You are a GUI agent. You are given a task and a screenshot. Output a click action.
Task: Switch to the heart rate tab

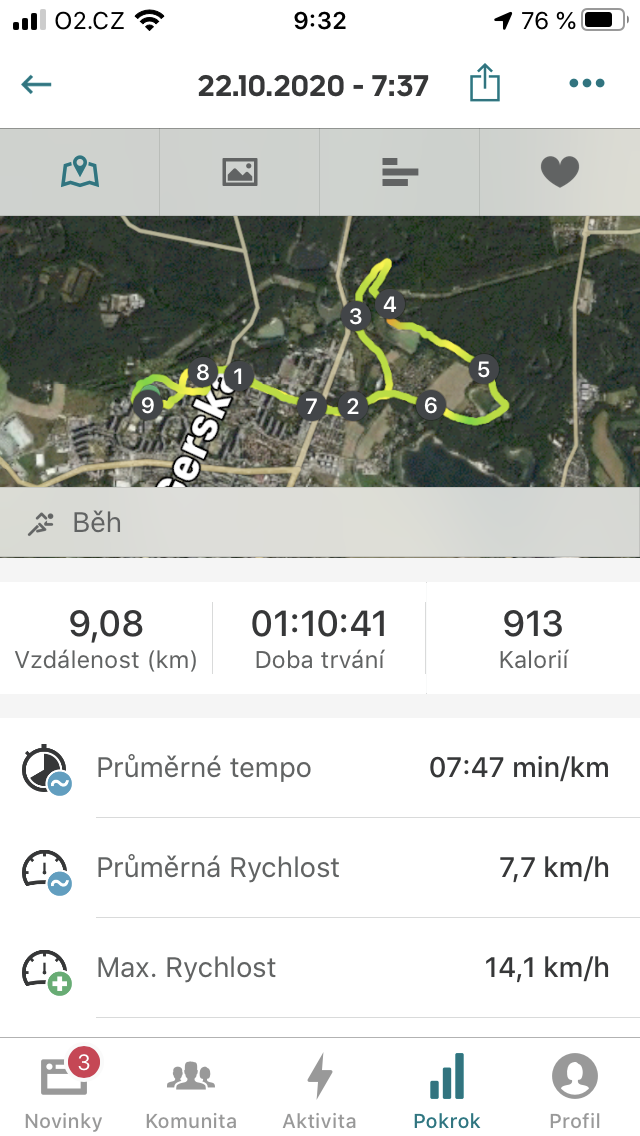click(560, 172)
